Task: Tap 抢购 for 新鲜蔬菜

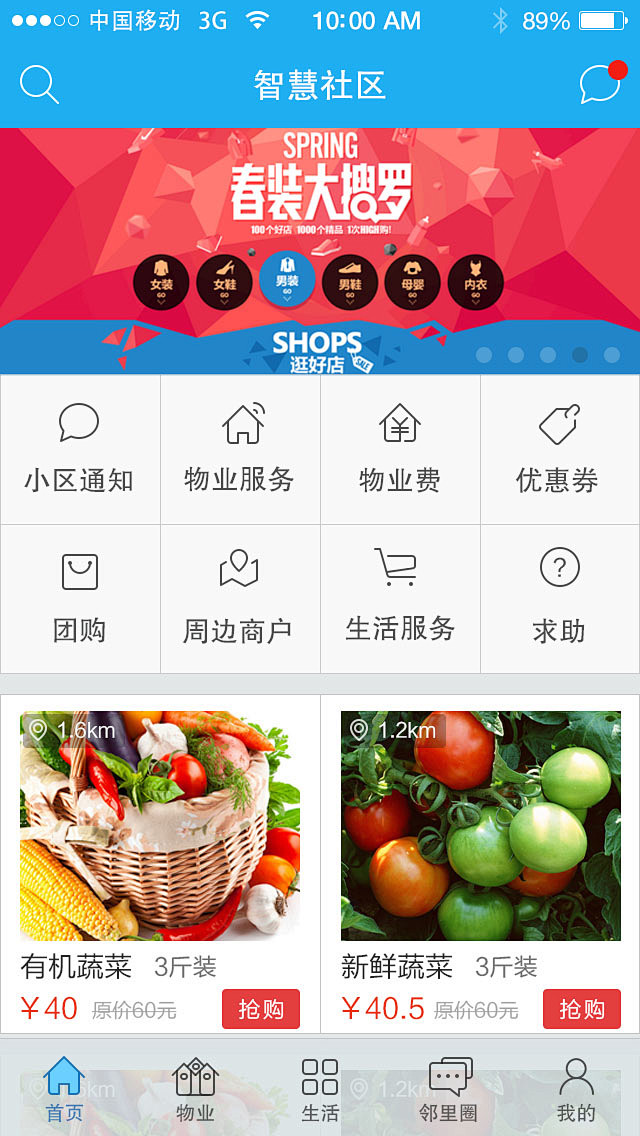Action: point(582,1009)
